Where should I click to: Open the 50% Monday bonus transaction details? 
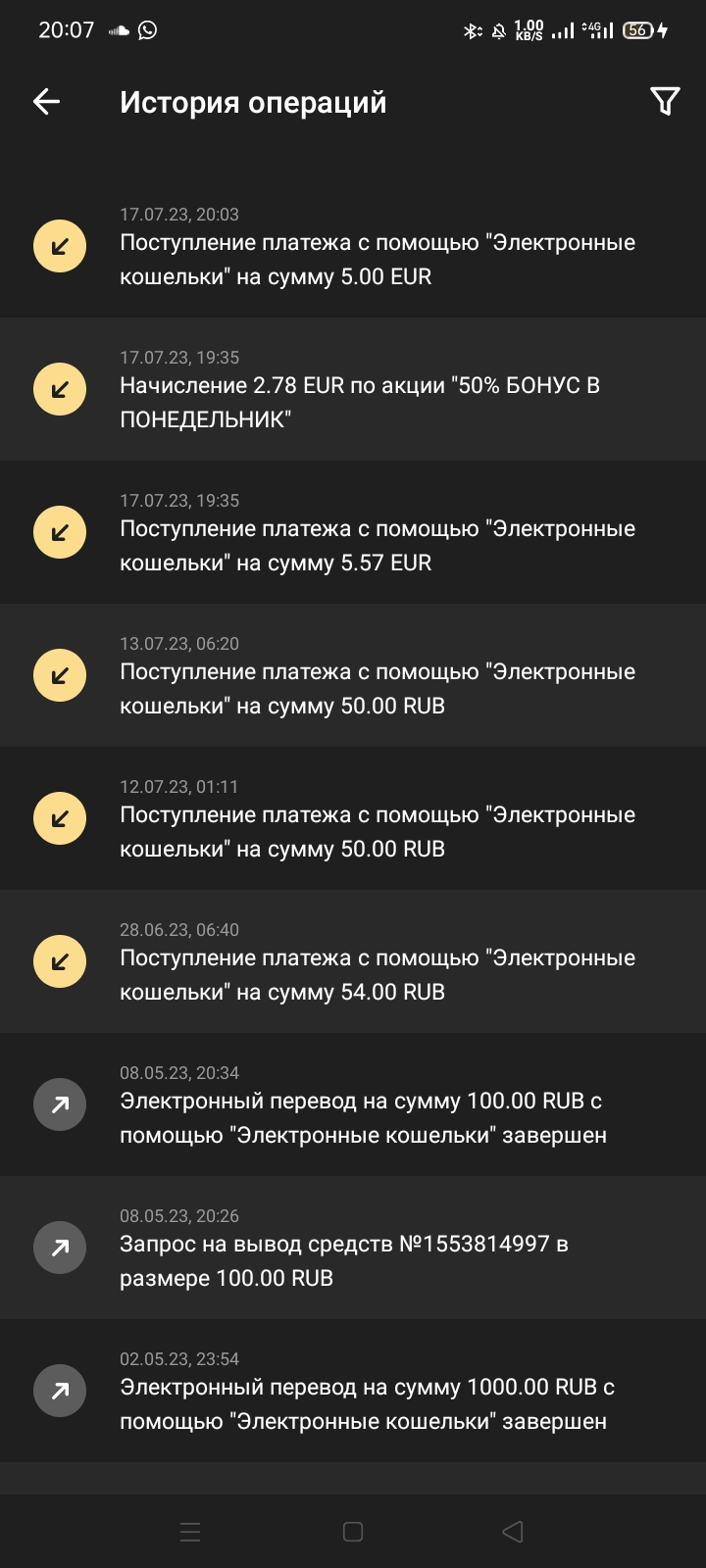pyautogui.click(x=378, y=389)
